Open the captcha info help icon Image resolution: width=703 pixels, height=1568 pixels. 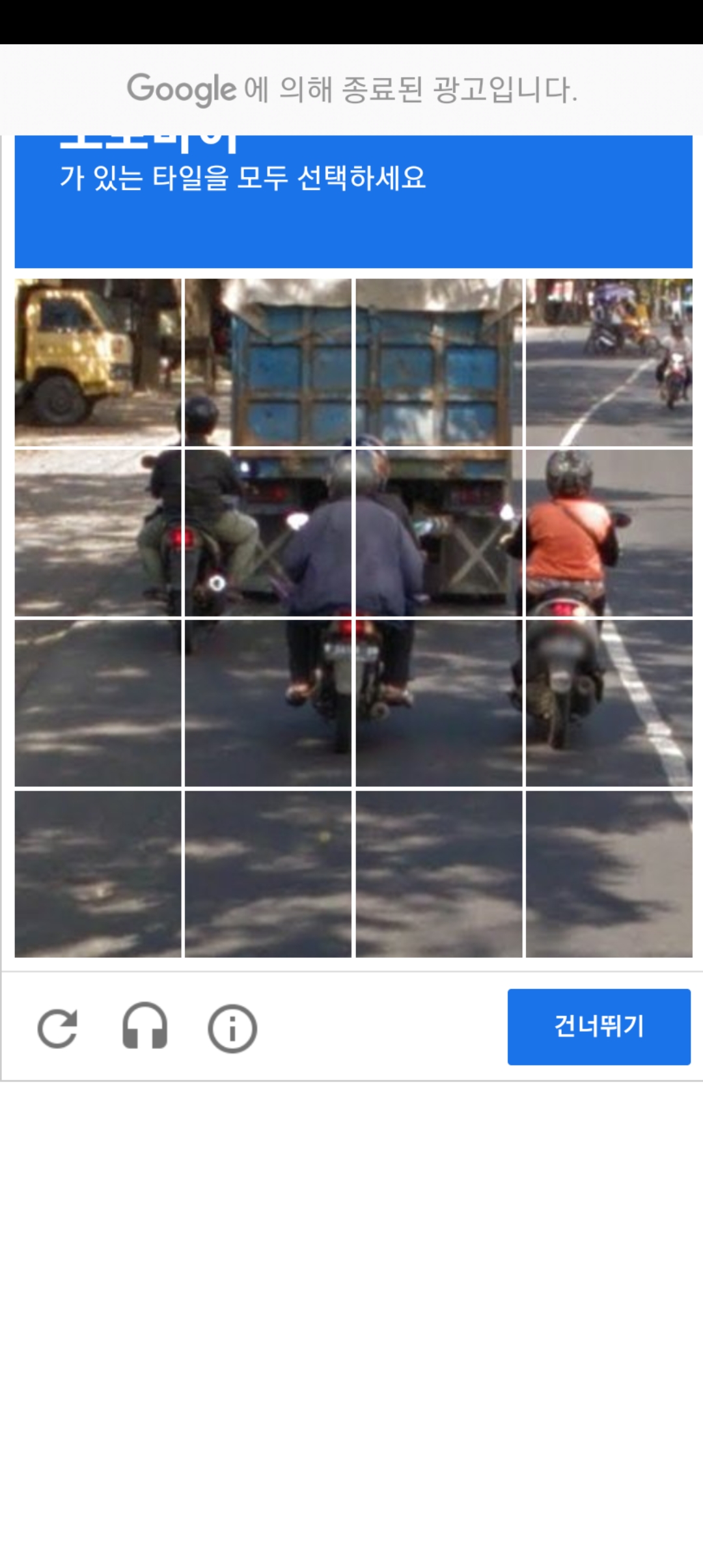point(232,1029)
